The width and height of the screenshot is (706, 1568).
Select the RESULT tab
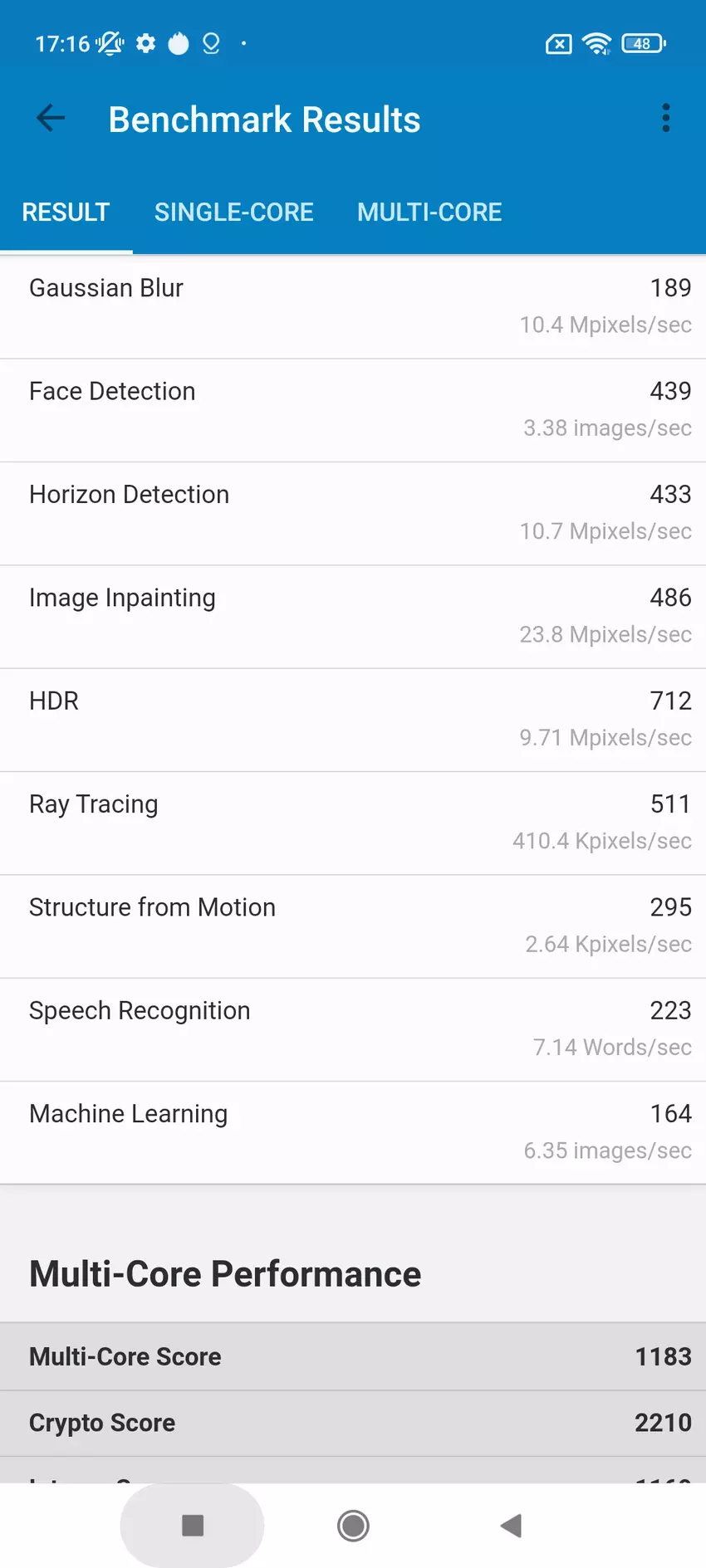point(66,212)
